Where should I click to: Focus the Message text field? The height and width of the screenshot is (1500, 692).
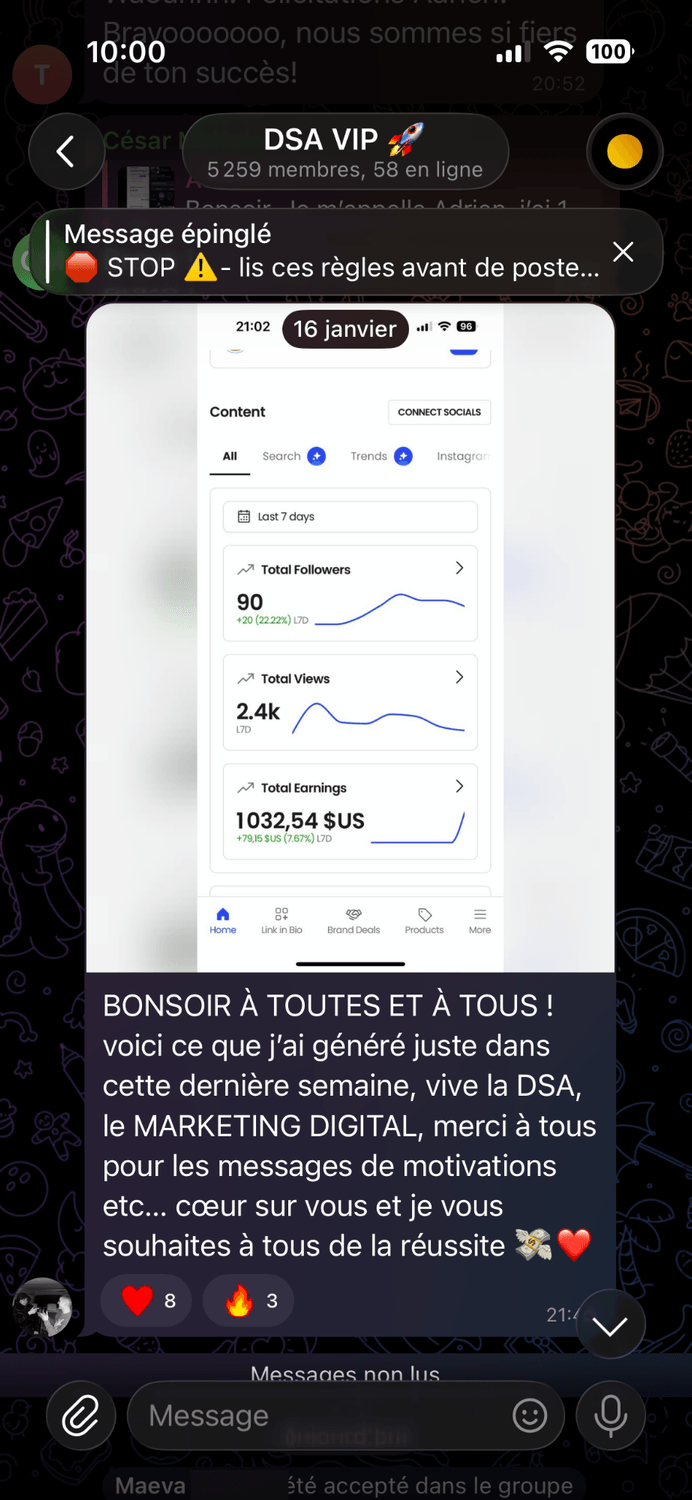(x=320, y=1416)
